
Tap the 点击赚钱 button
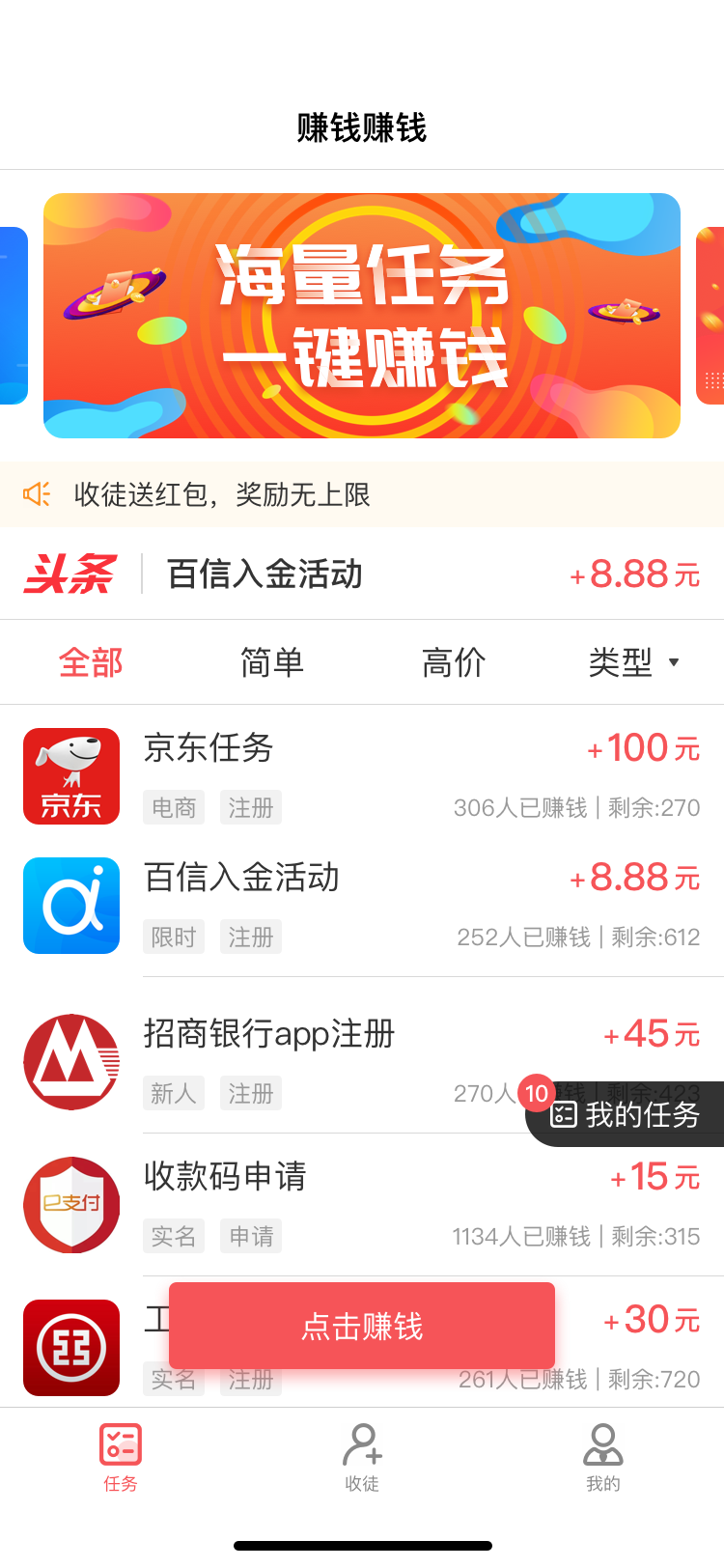click(x=362, y=1326)
